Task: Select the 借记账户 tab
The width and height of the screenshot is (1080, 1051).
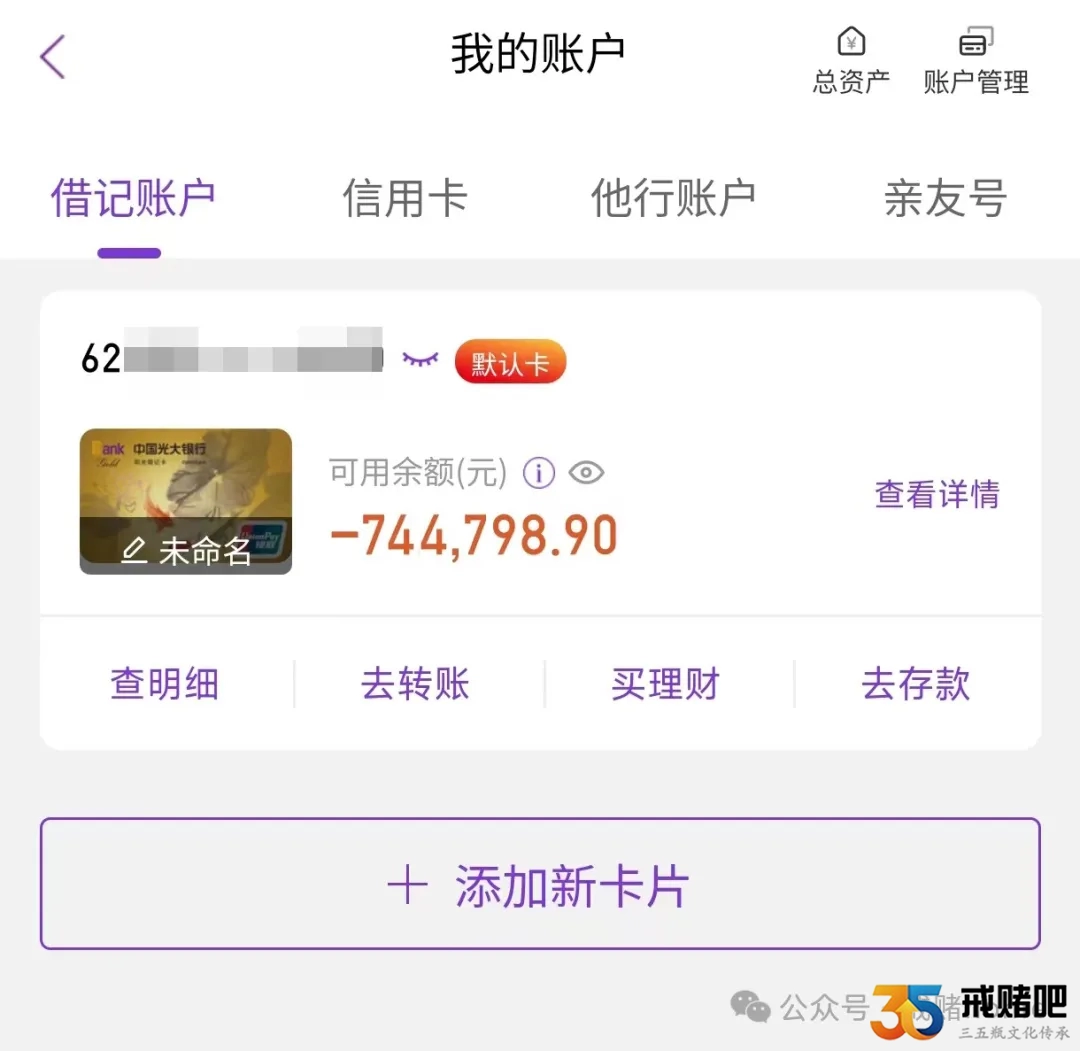Action: 132,198
